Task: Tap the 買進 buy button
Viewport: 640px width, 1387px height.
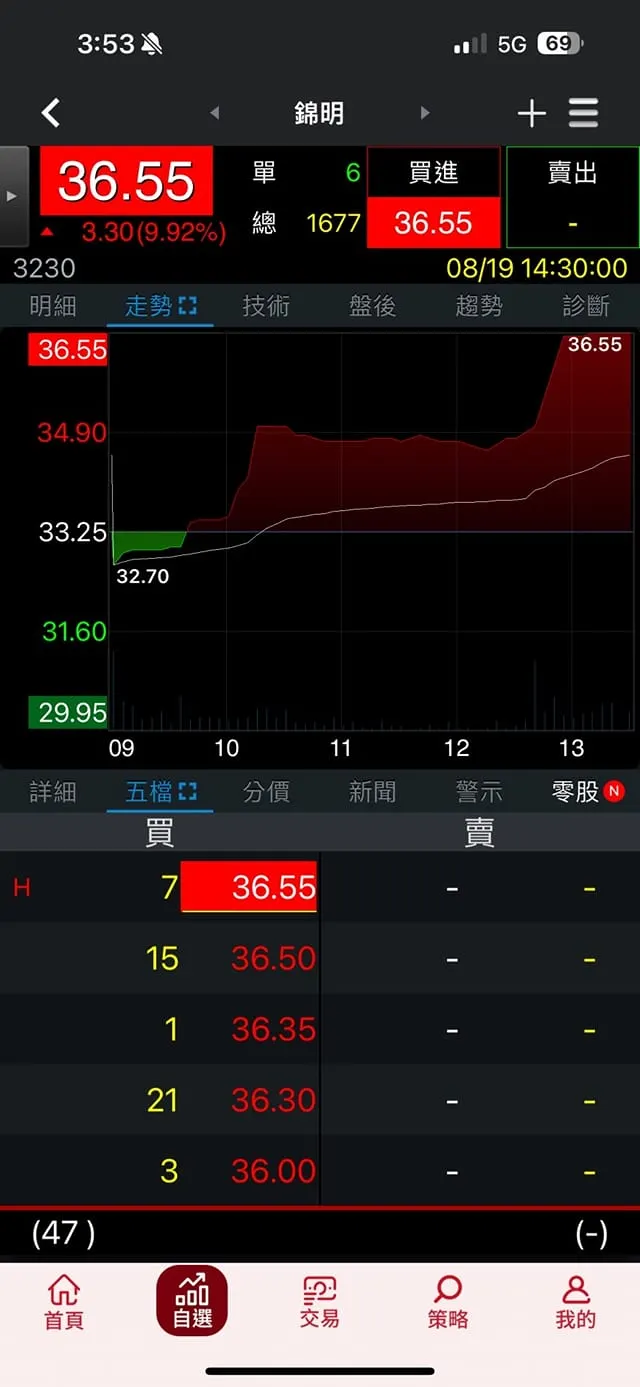Action: coord(433,197)
